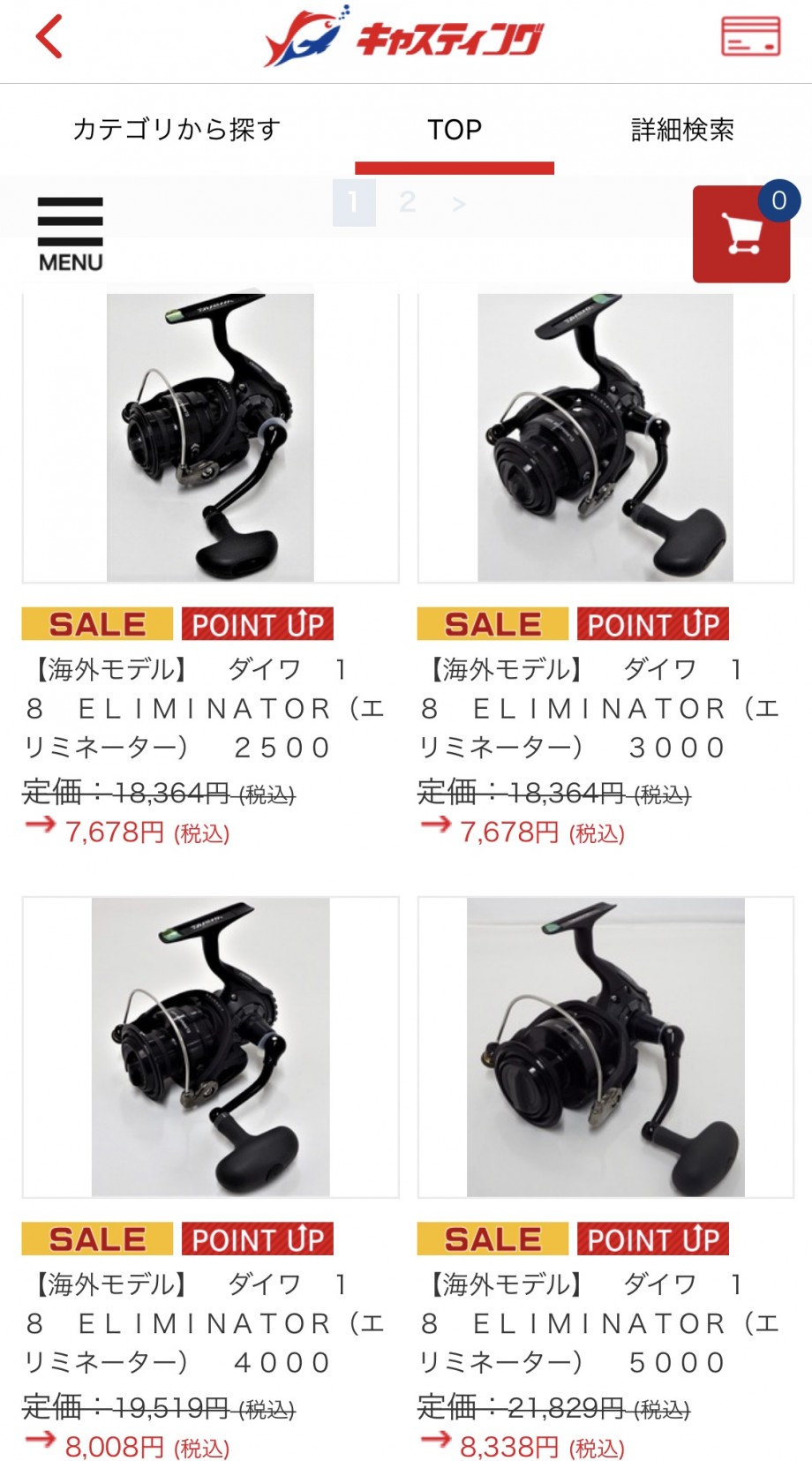Open the MENU hamburger button
Screen dimensions: 812x1461
(71, 234)
